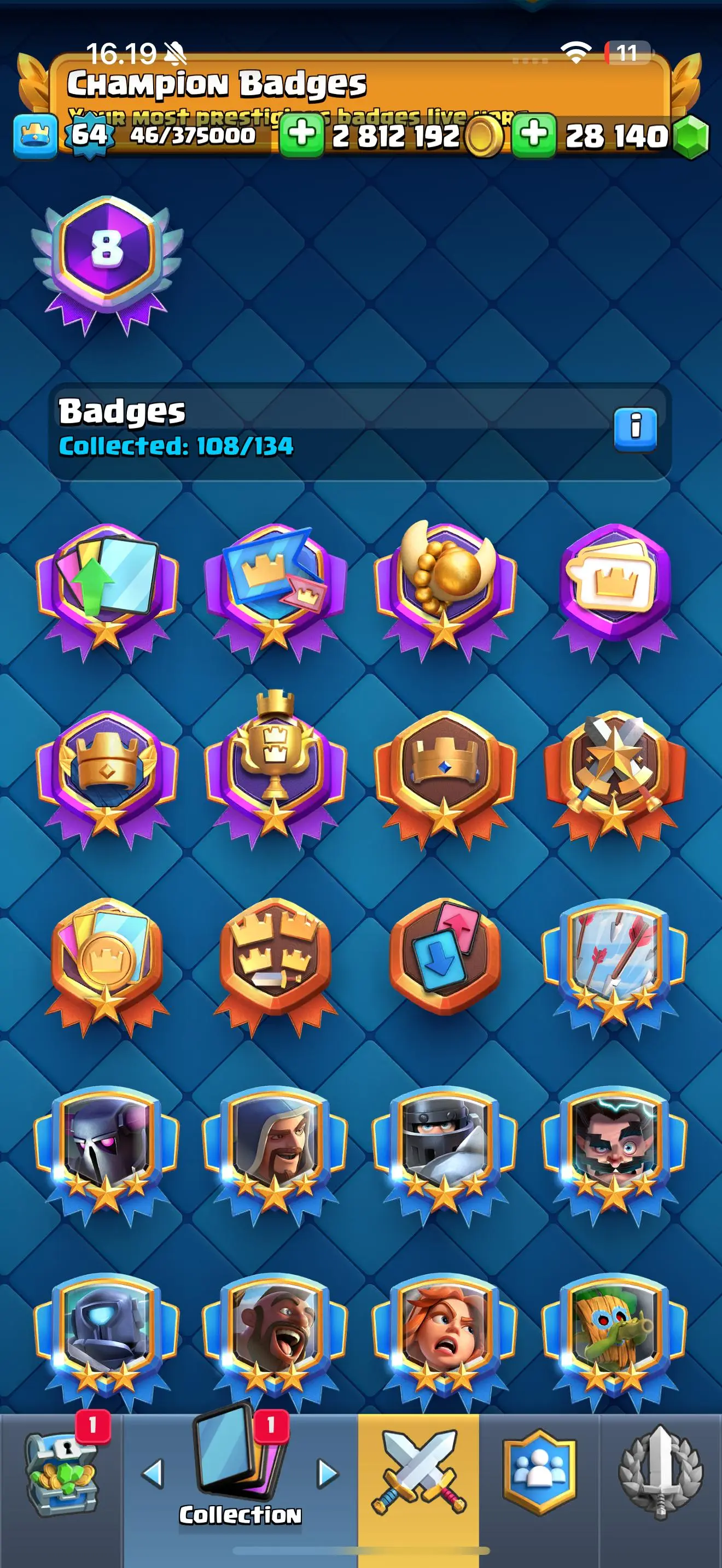The image size is (722, 1568).
Task: Buy gems using the green plus button
Action: tap(534, 135)
